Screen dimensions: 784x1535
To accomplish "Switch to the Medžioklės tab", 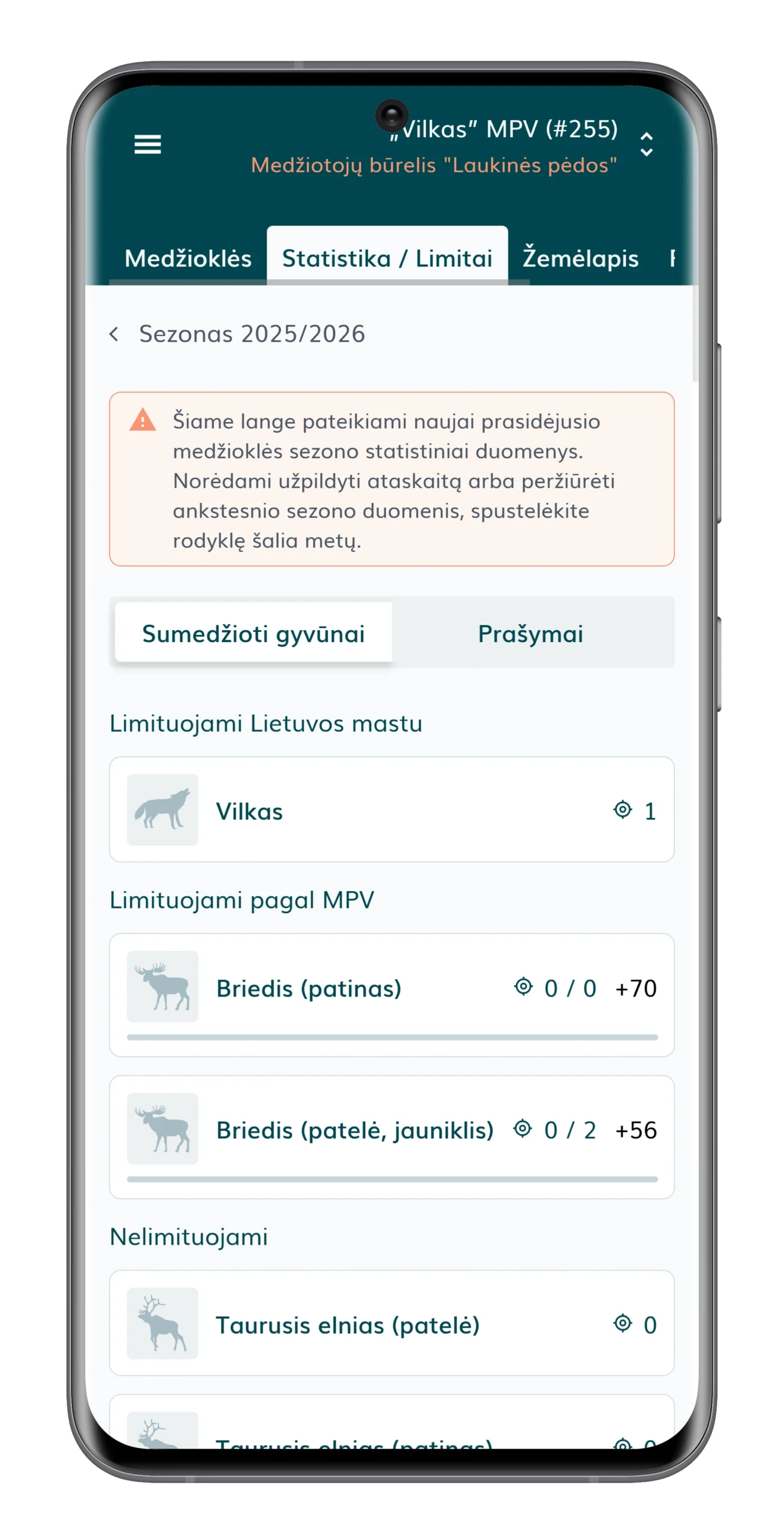I will coord(188,258).
